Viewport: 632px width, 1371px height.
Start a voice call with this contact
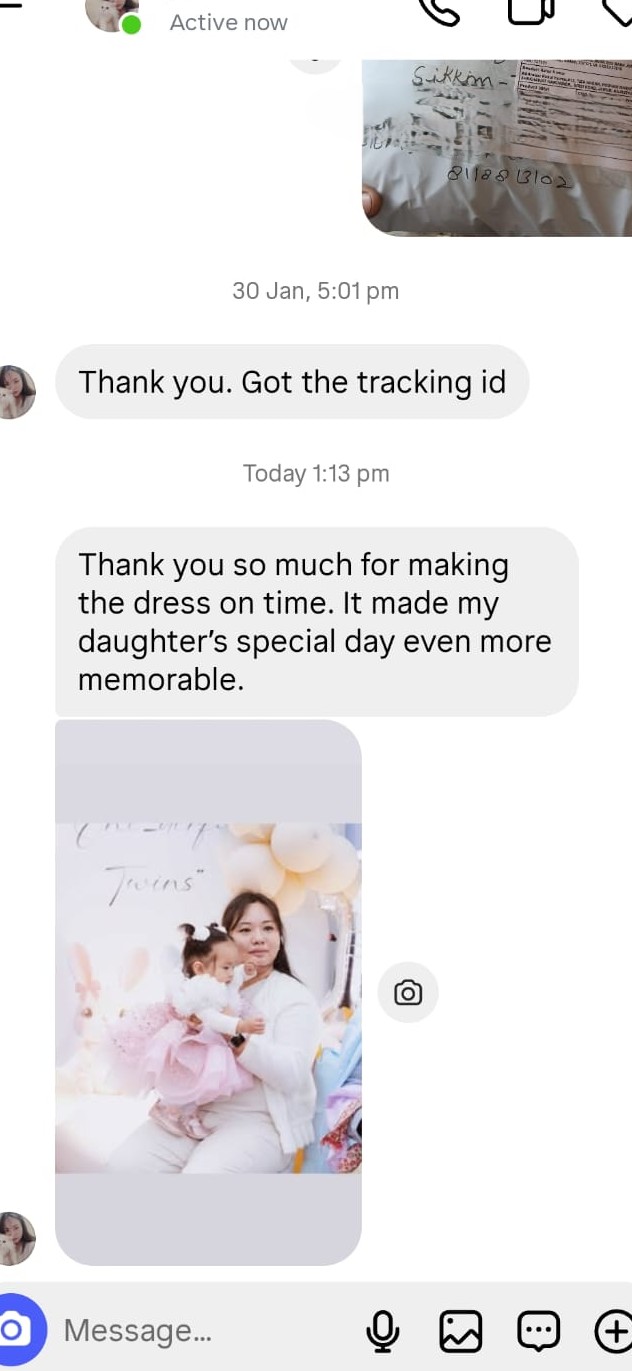pos(438,10)
